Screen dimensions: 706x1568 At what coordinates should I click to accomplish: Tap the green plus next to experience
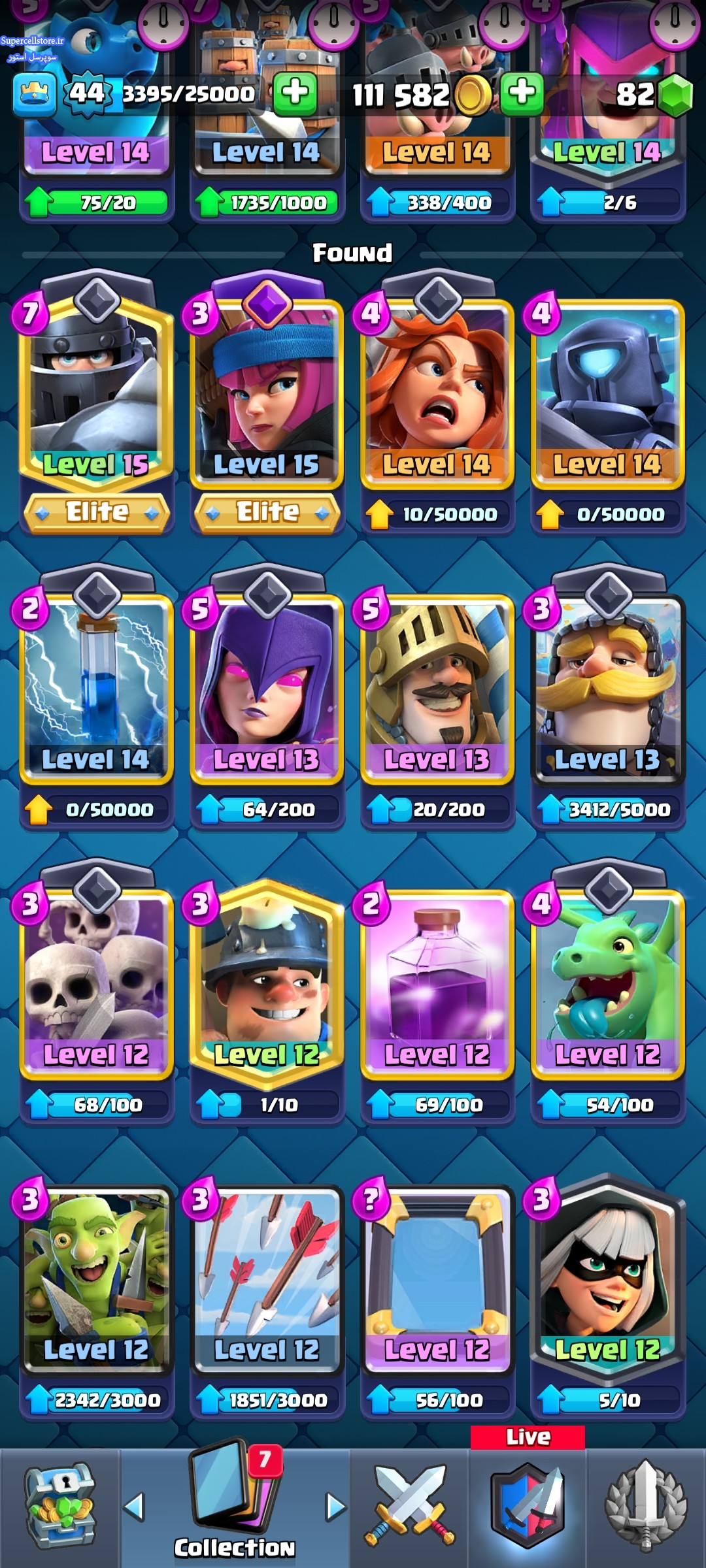tap(295, 93)
